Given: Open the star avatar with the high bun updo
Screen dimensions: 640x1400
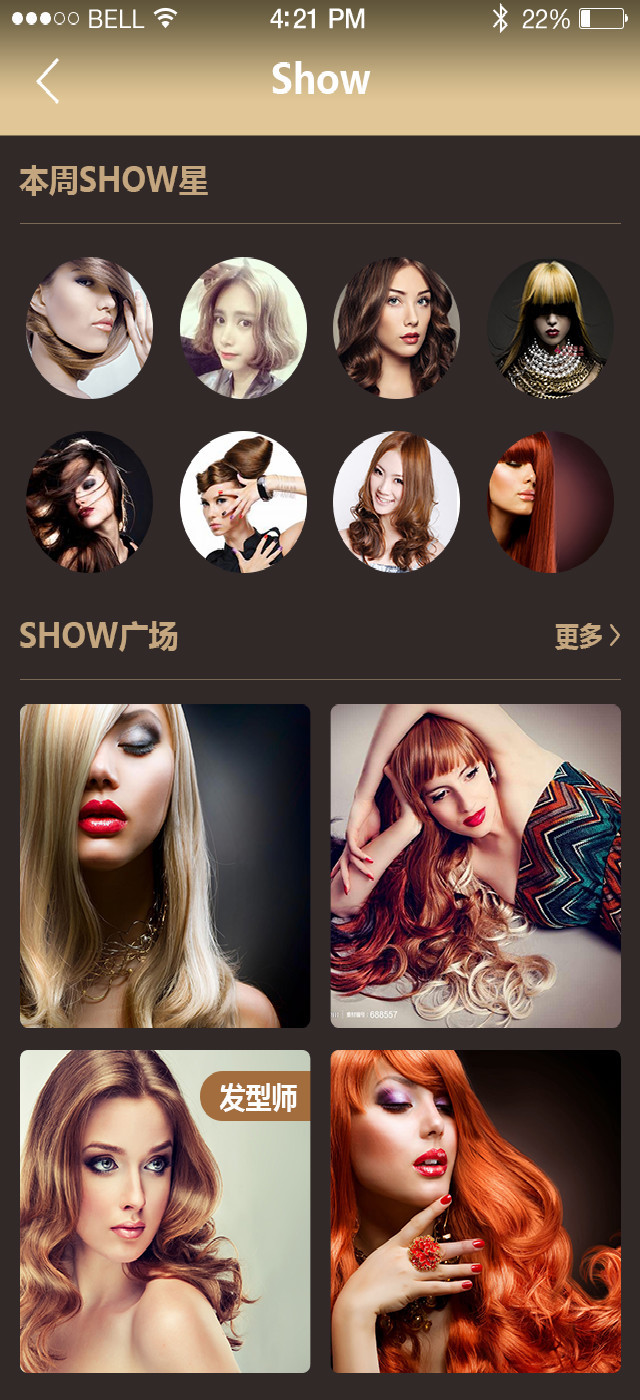Looking at the screenshot, I should [x=243, y=502].
